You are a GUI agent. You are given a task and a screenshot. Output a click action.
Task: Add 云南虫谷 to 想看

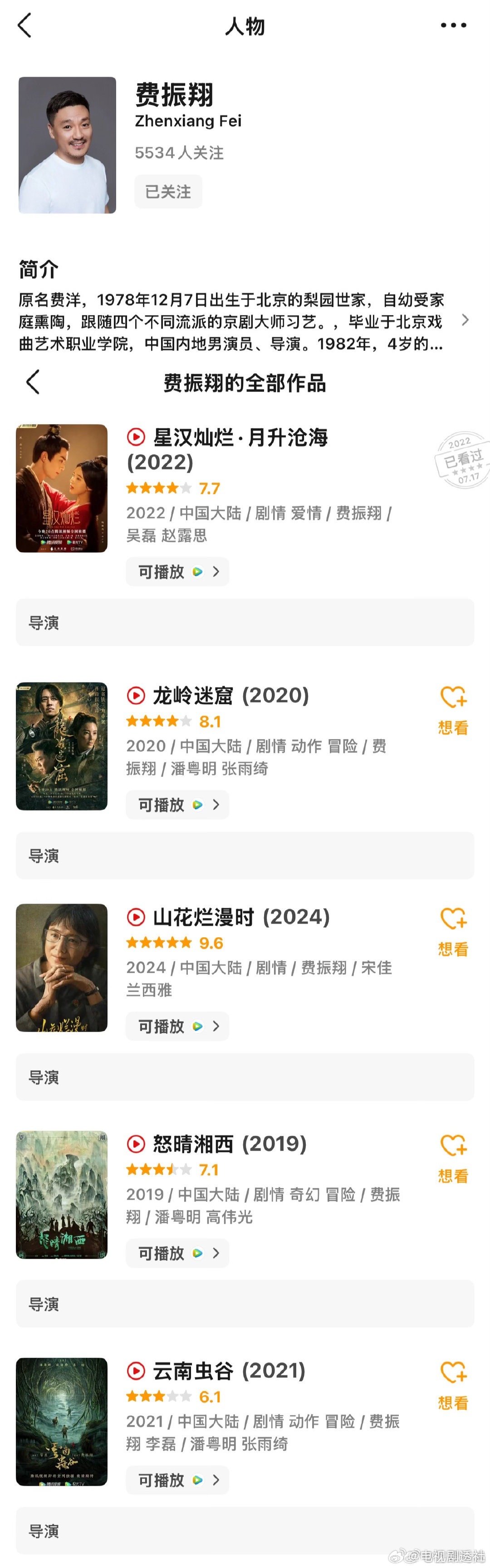tap(453, 1385)
